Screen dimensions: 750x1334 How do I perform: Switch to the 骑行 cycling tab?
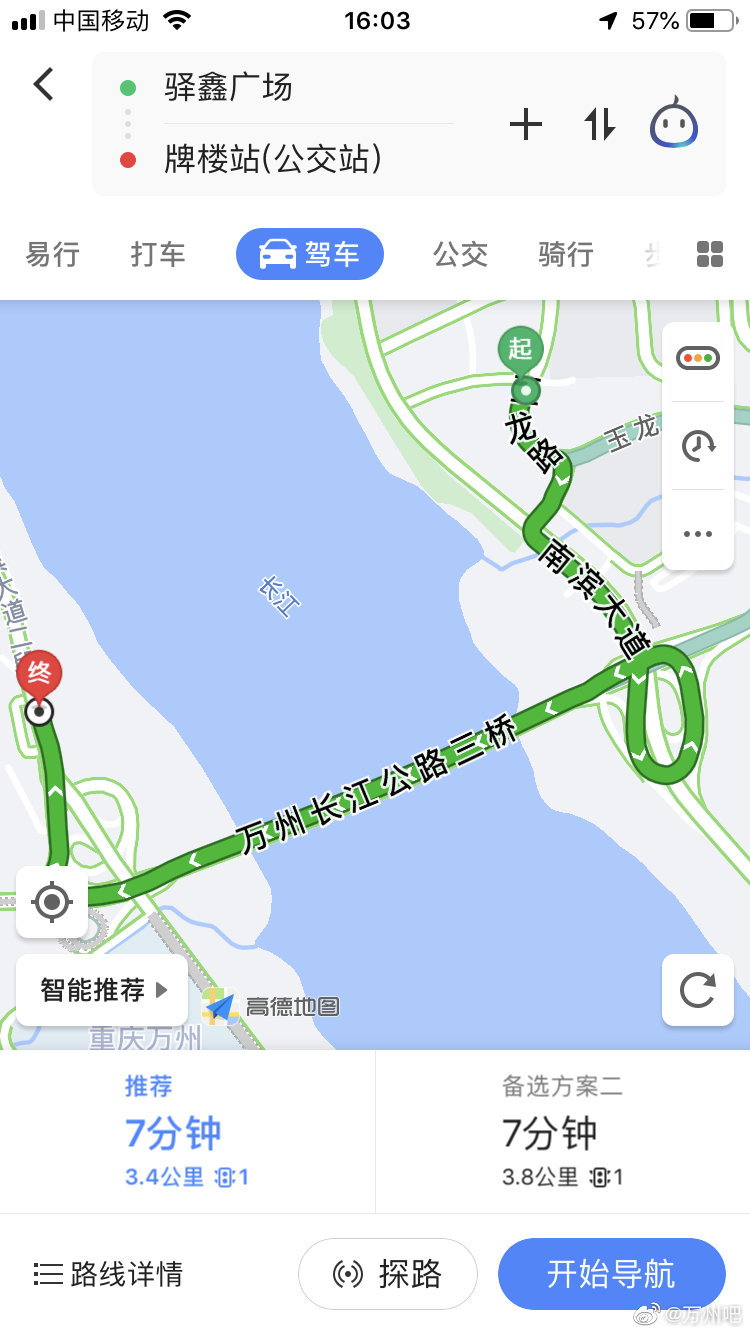(566, 254)
